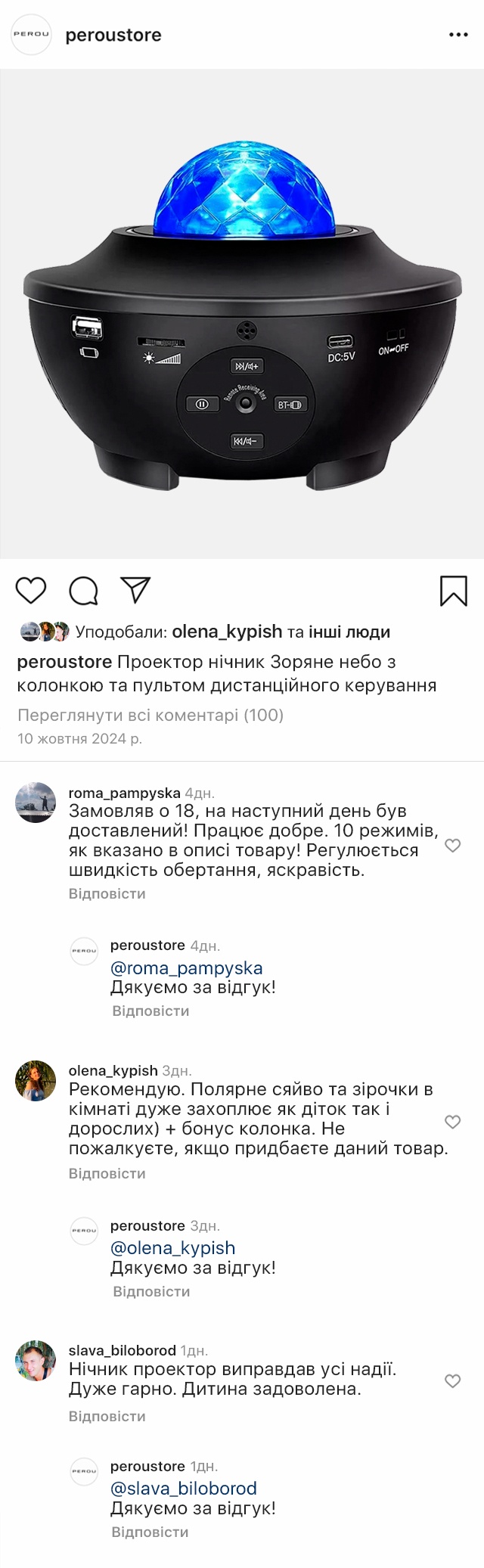Image resolution: width=484 pixels, height=1568 pixels.
Task: Like slava_biloborod's comment
Action: coord(452,1381)
